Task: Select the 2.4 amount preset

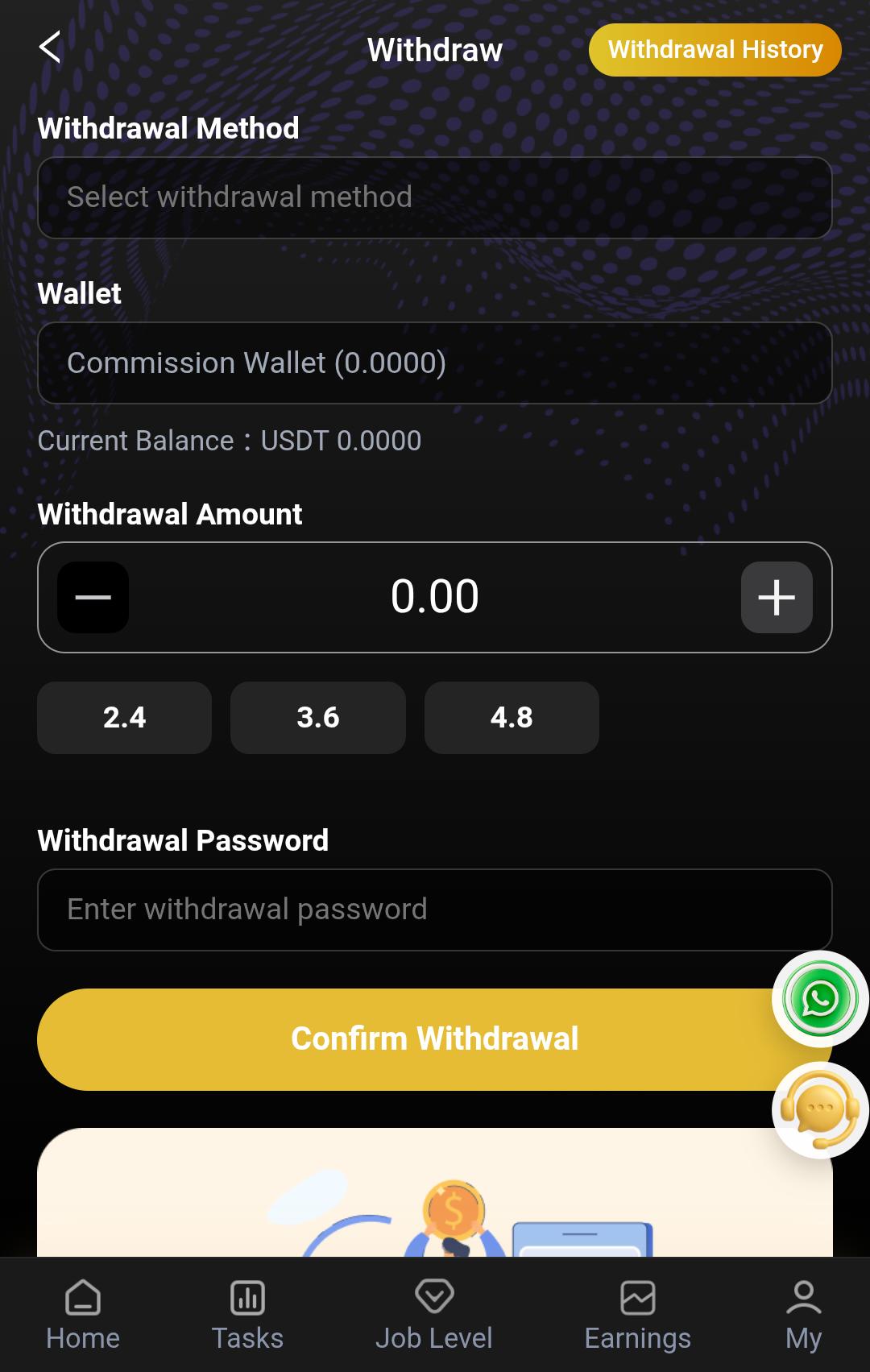Action: tap(124, 717)
